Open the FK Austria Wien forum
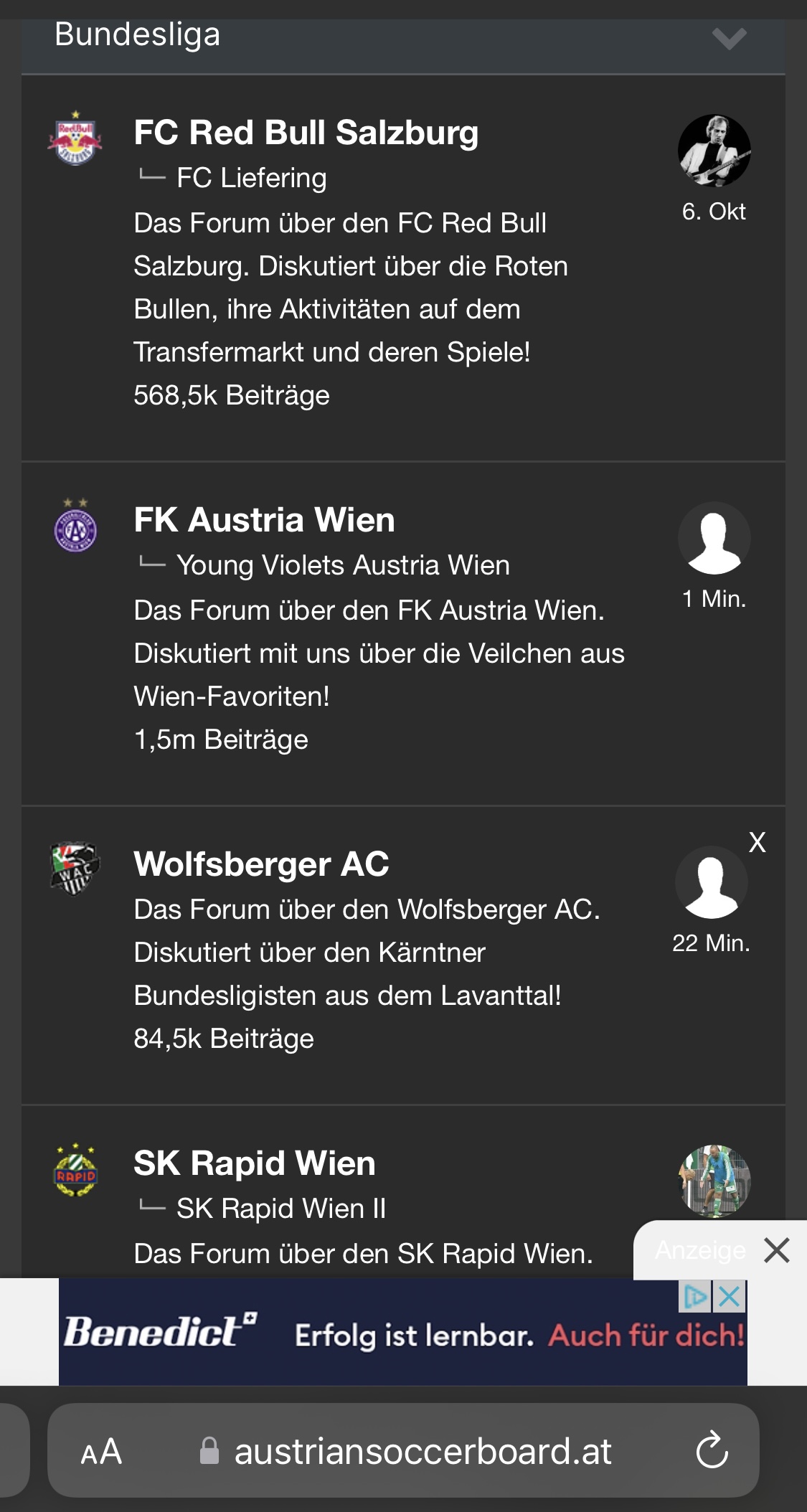 tap(264, 520)
